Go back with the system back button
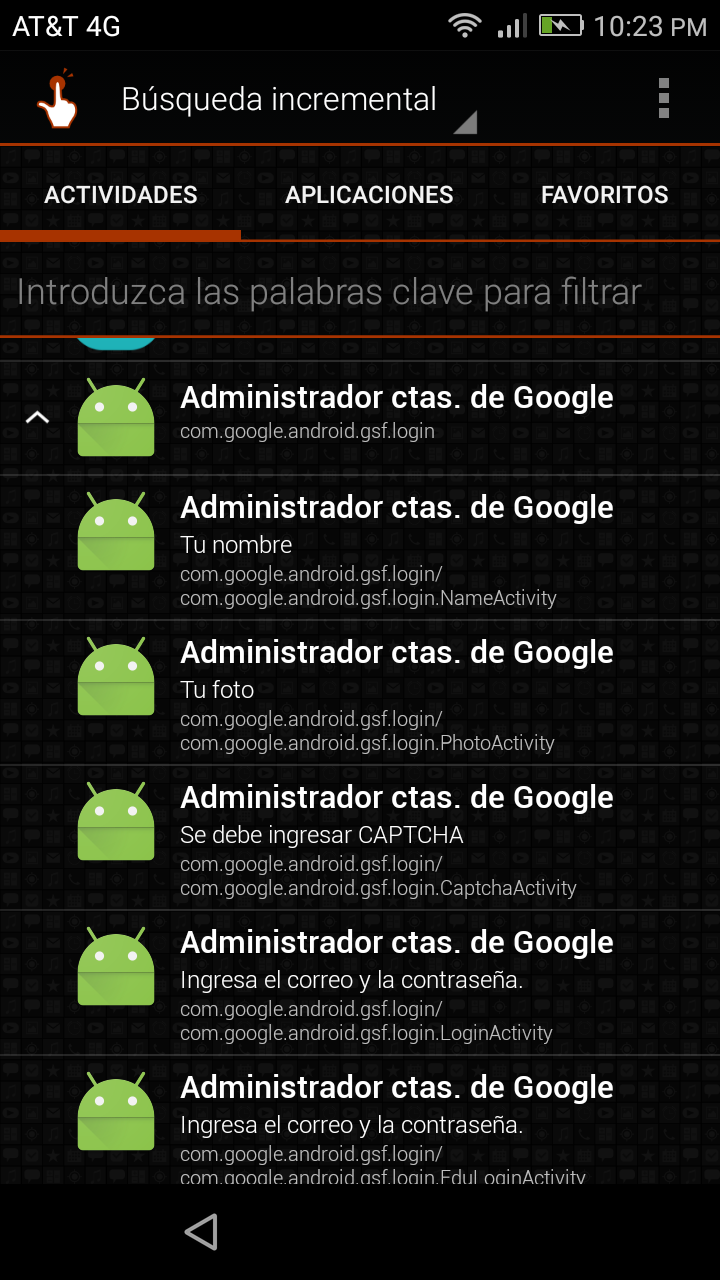Viewport: 720px width, 1280px height. pos(201,1233)
